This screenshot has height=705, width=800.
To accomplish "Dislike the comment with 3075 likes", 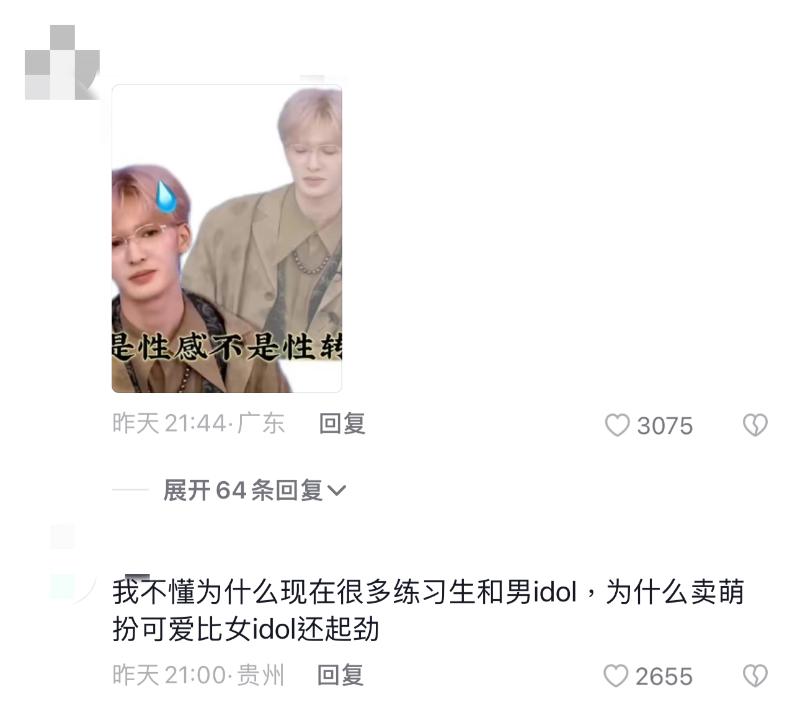I will (755, 425).
